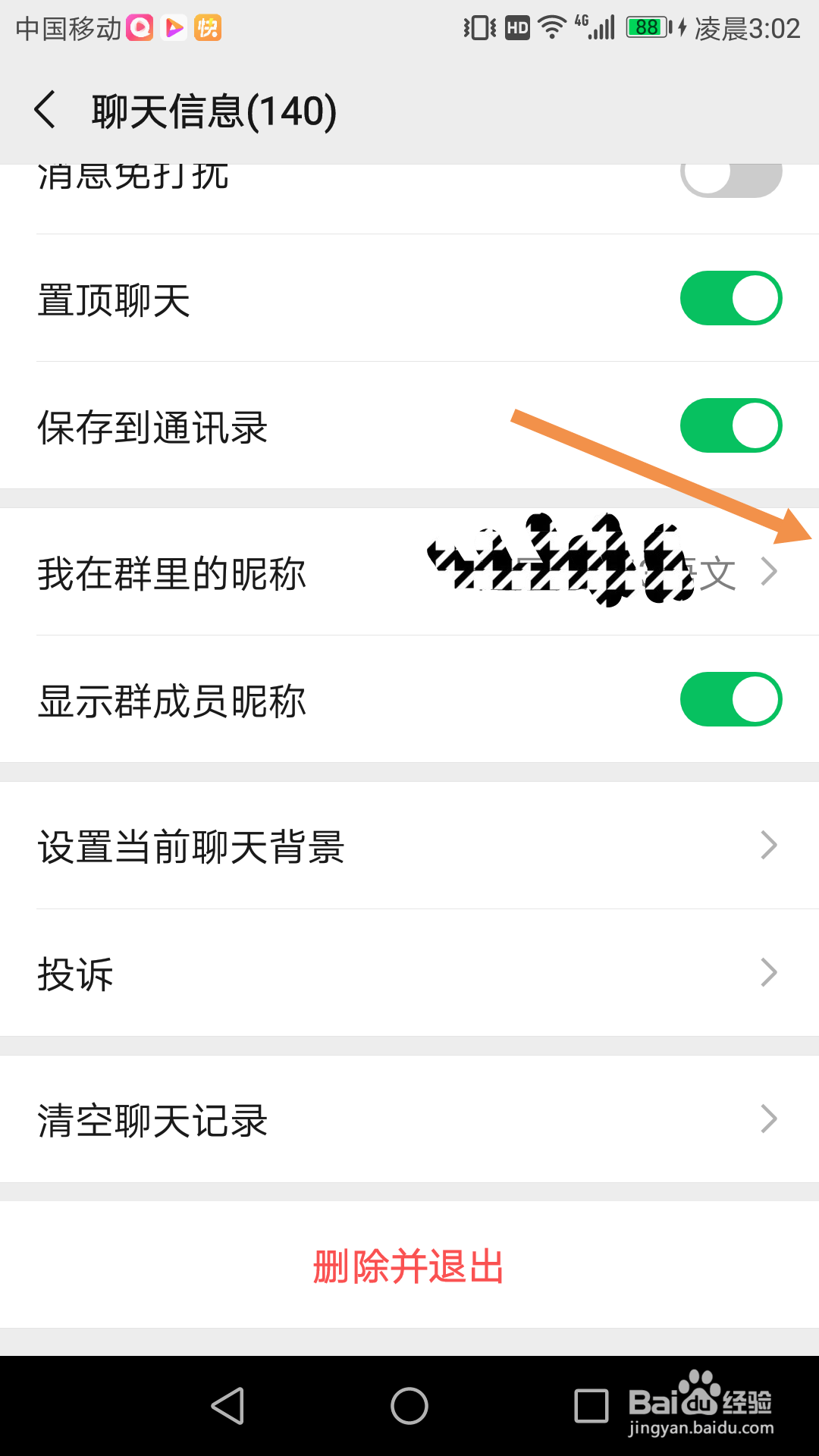Tap the pink video player icon in status bar

click(x=138, y=28)
